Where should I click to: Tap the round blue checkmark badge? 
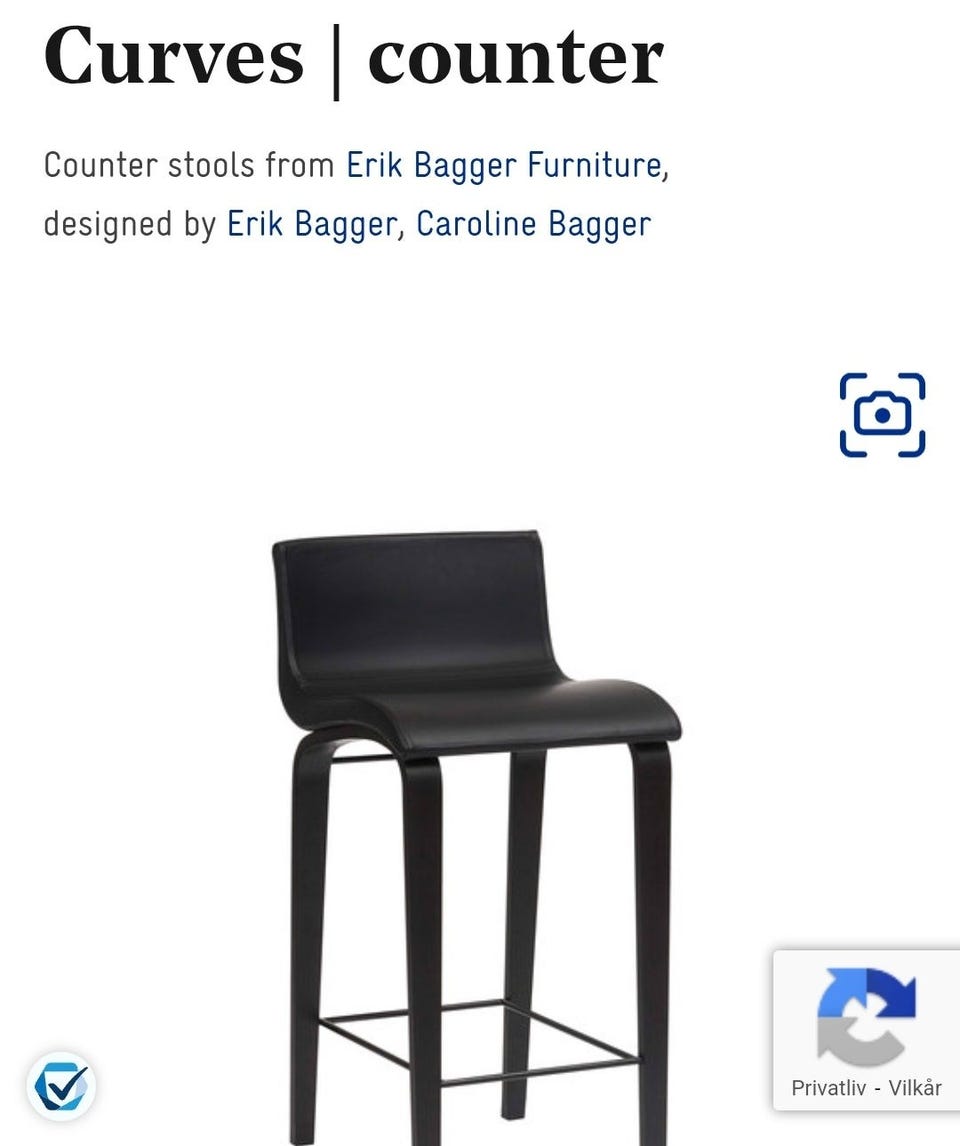click(x=61, y=1085)
